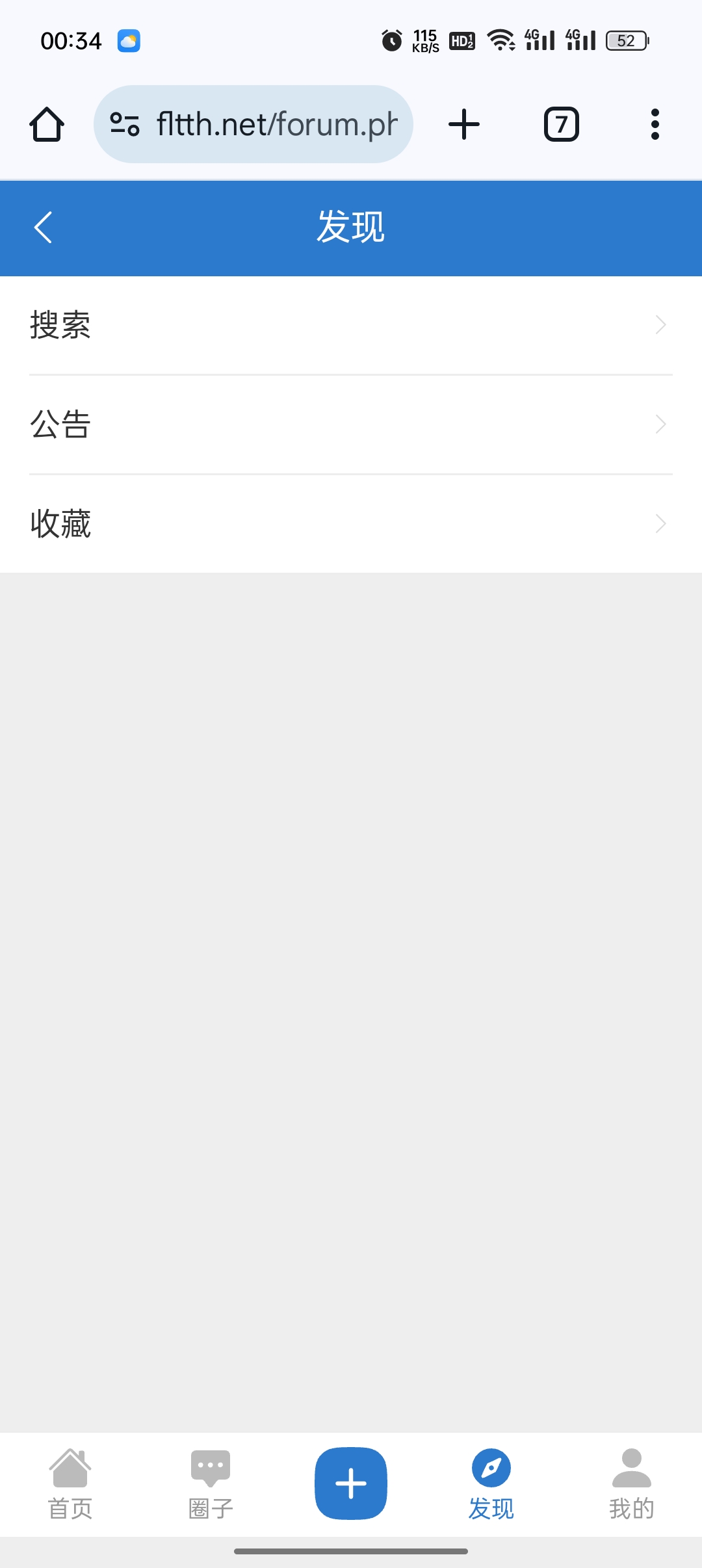
Task: Expand the 收藏 favorites row chevron
Action: point(660,523)
